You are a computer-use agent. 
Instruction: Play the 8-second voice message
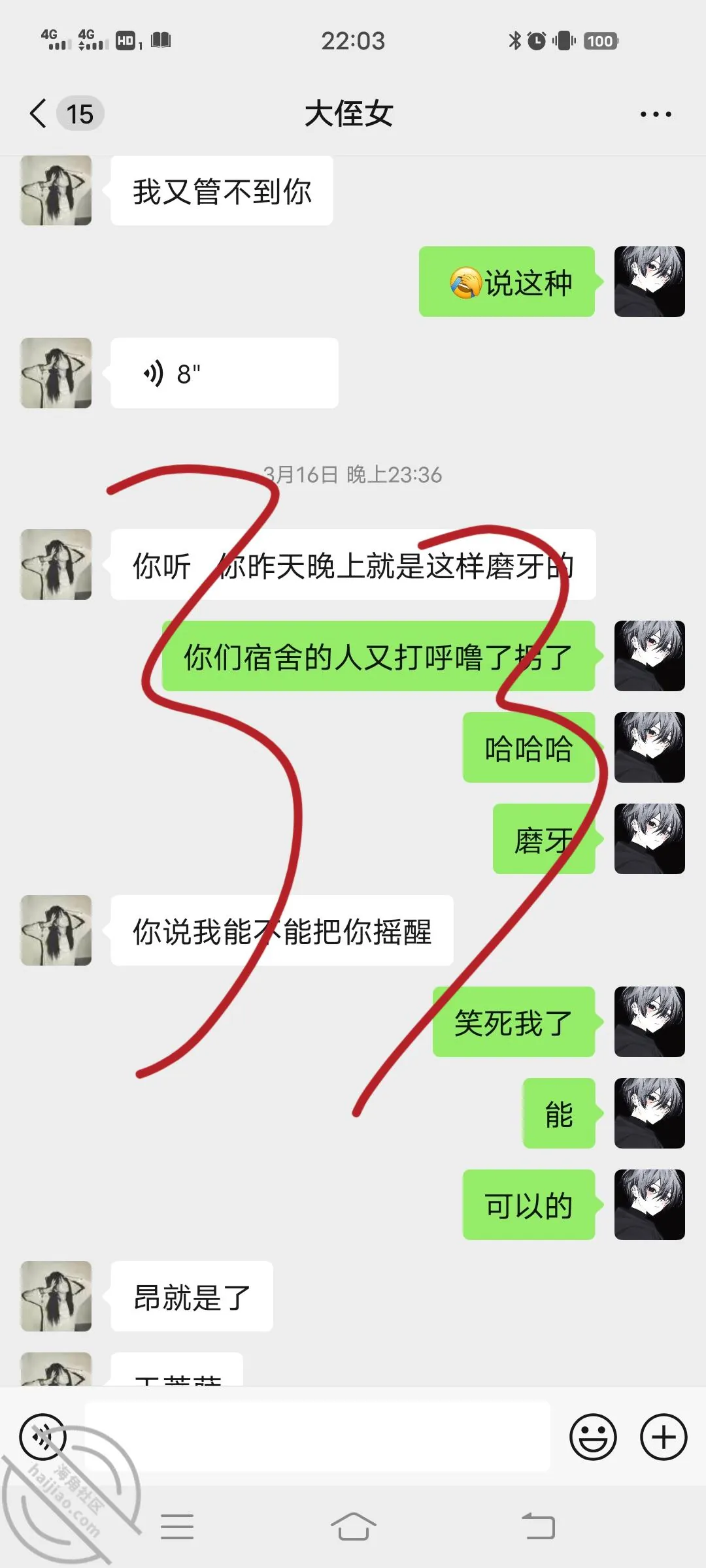point(224,374)
